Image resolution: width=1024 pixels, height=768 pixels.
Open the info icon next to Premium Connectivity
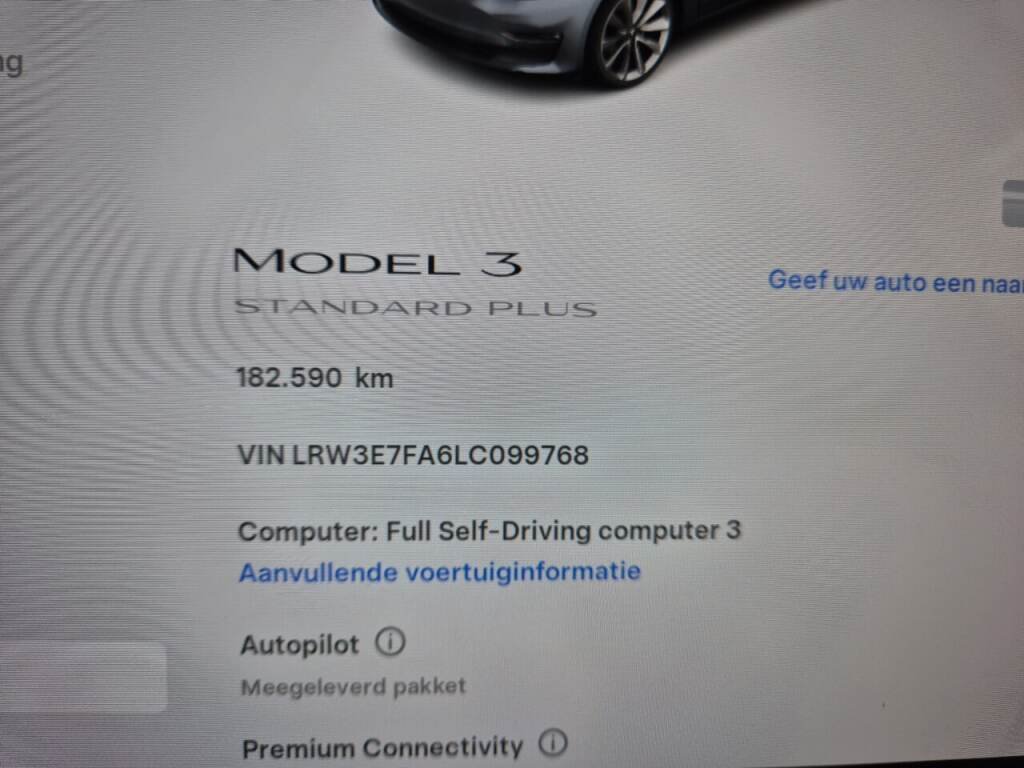(x=552, y=743)
